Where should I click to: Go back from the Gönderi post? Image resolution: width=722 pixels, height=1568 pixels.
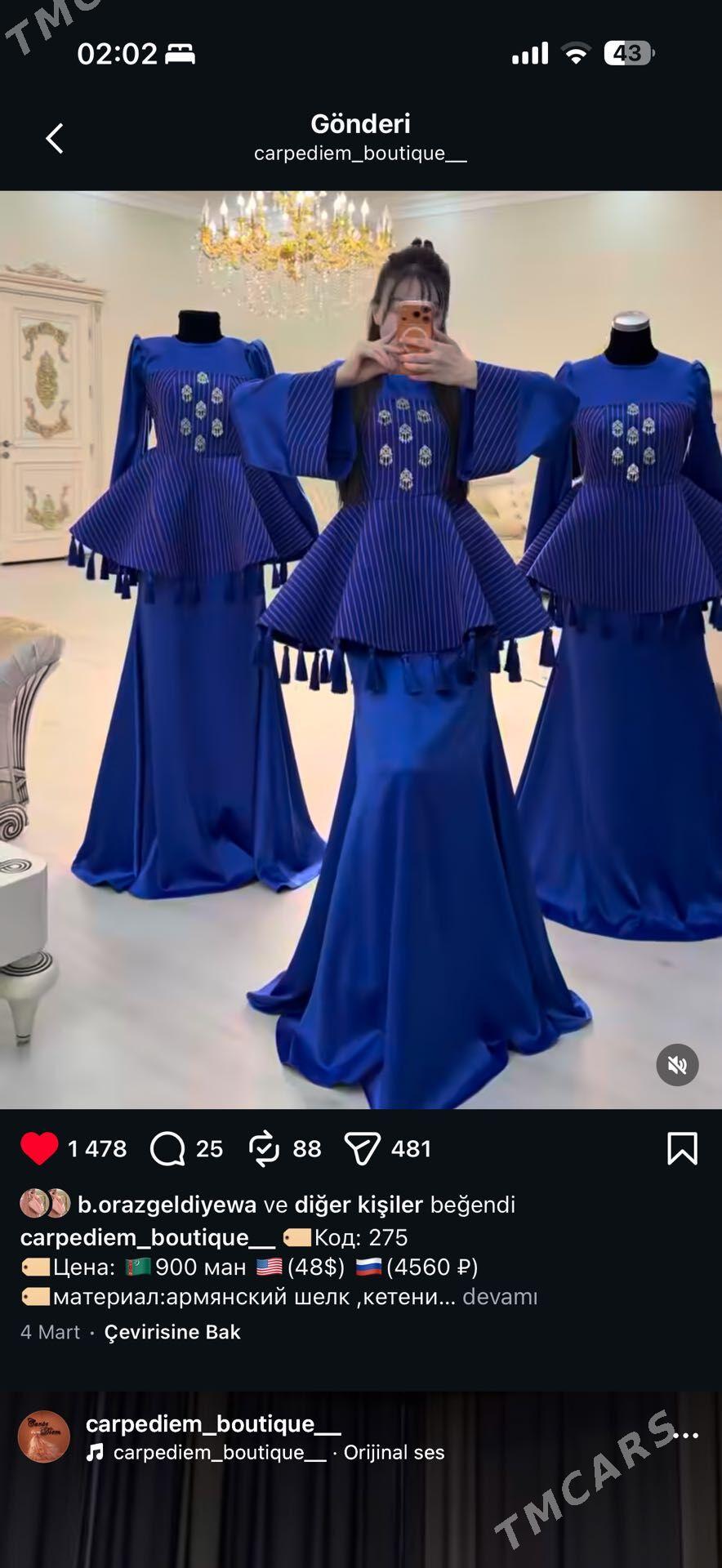[55, 139]
